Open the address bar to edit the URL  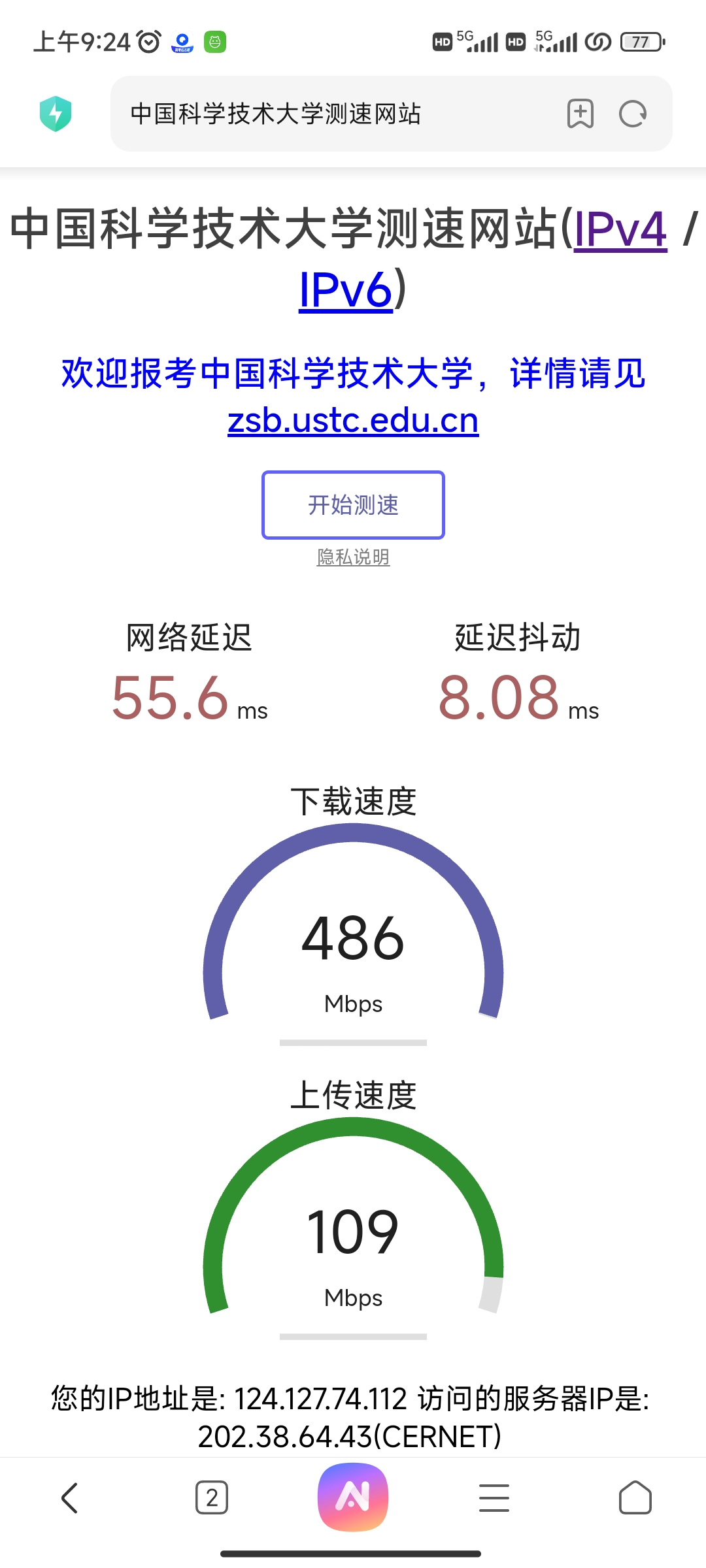click(x=327, y=114)
